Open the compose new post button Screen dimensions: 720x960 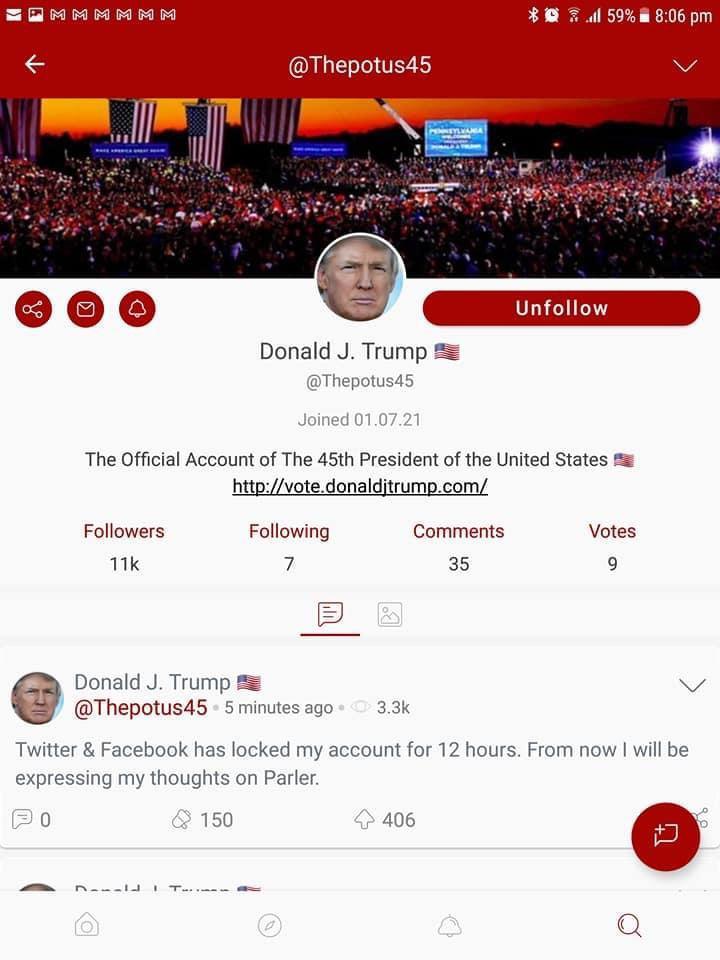(666, 837)
